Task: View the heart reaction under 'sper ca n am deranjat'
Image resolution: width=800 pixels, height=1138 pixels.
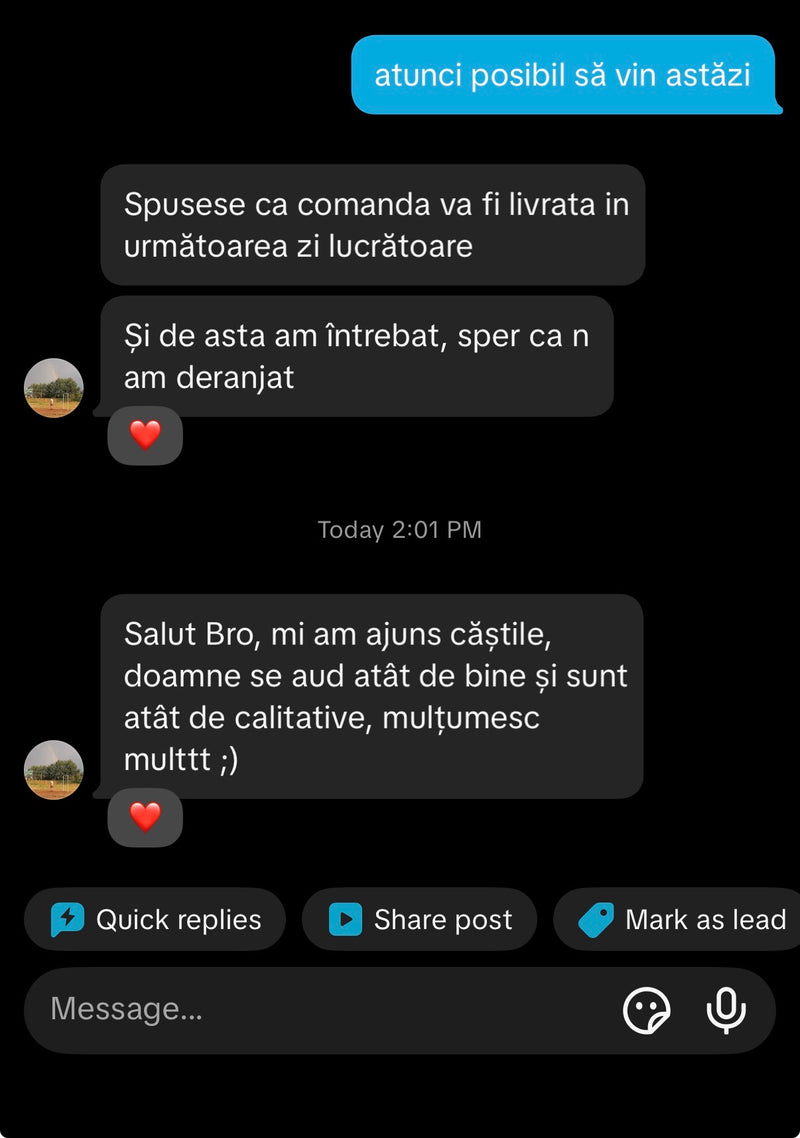Action: click(x=145, y=435)
